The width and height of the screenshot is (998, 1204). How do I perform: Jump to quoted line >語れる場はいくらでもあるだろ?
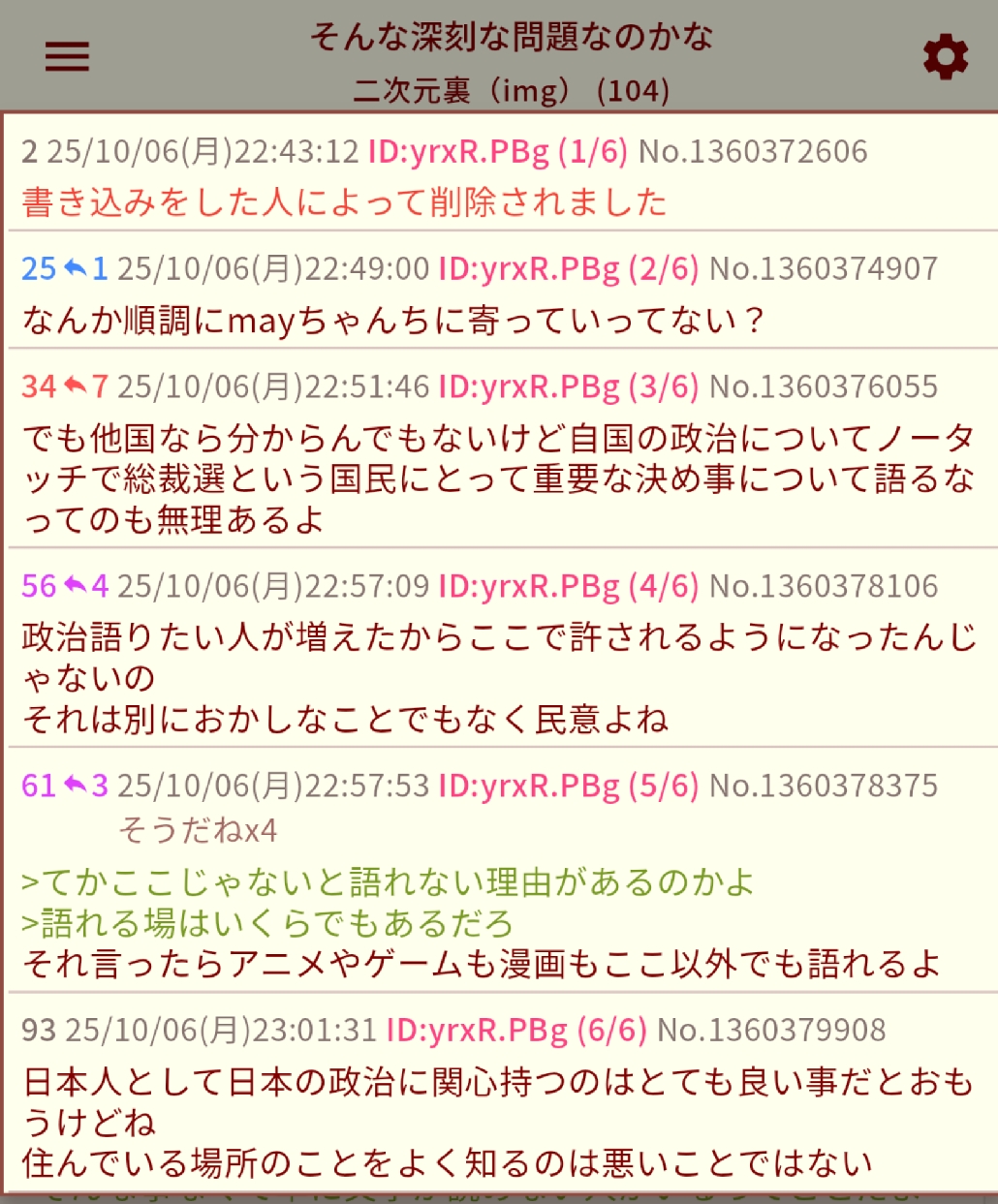pos(267,924)
